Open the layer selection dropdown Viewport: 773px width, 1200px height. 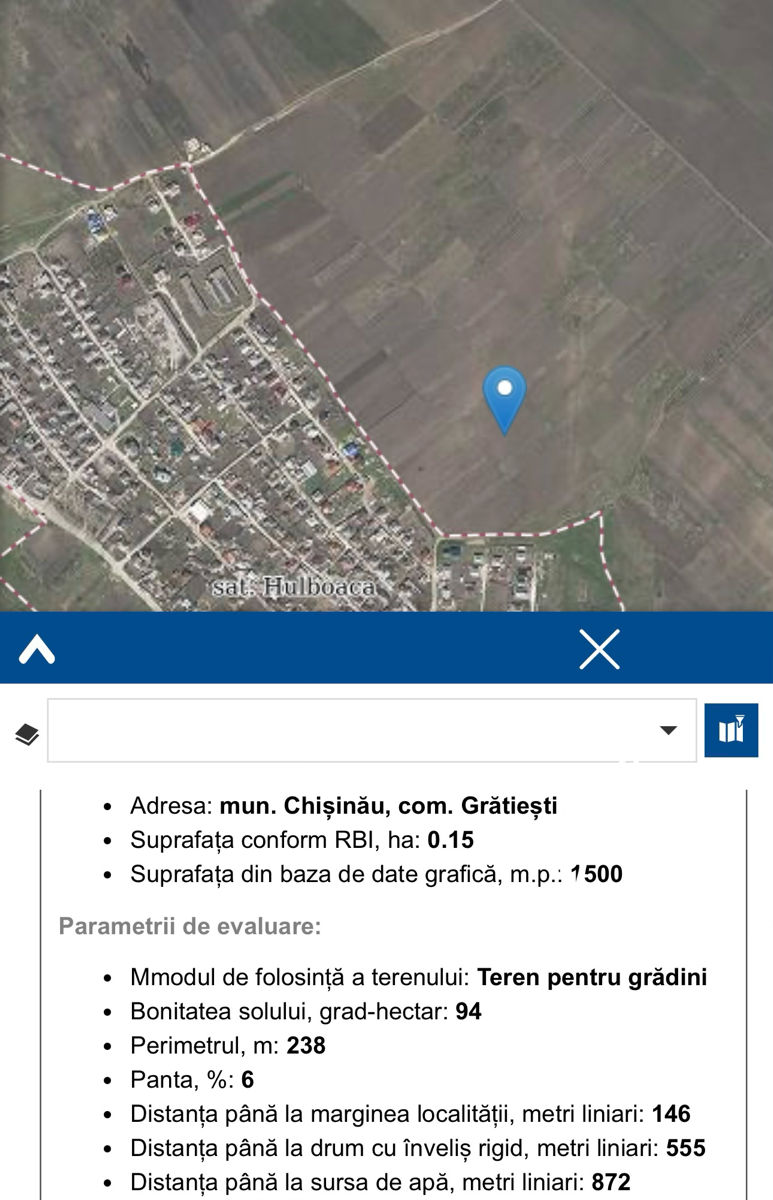[372, 730]
